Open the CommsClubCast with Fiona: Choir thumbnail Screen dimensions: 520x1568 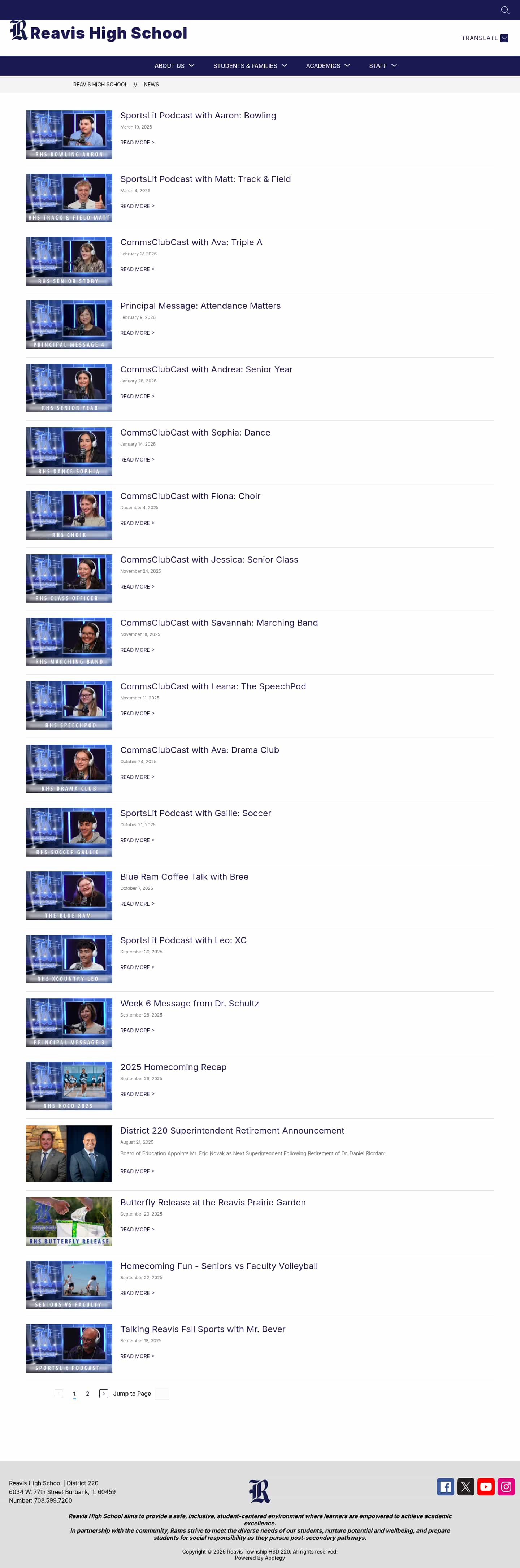[69, 514]
